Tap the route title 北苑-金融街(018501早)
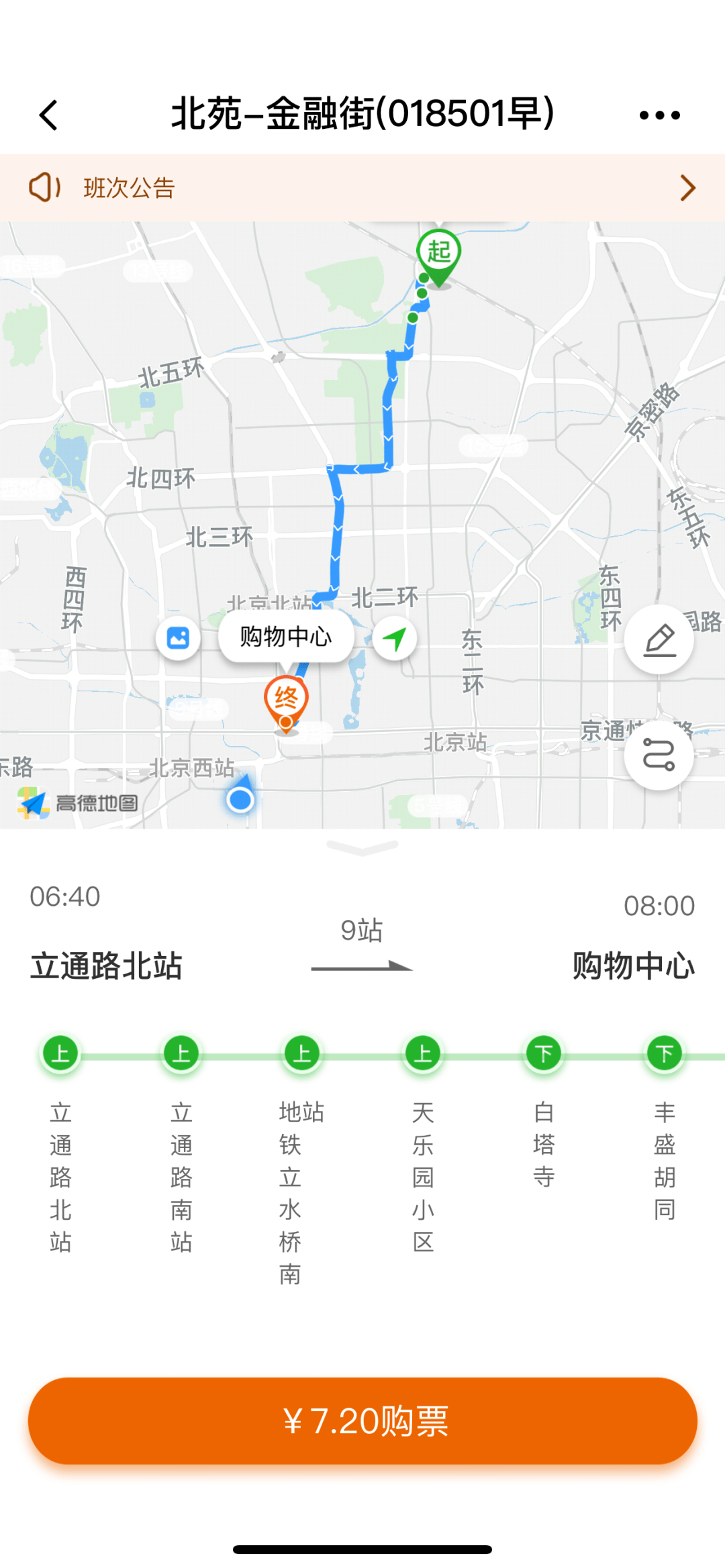This screenshot has height=1568, width=725. point(362,114)
